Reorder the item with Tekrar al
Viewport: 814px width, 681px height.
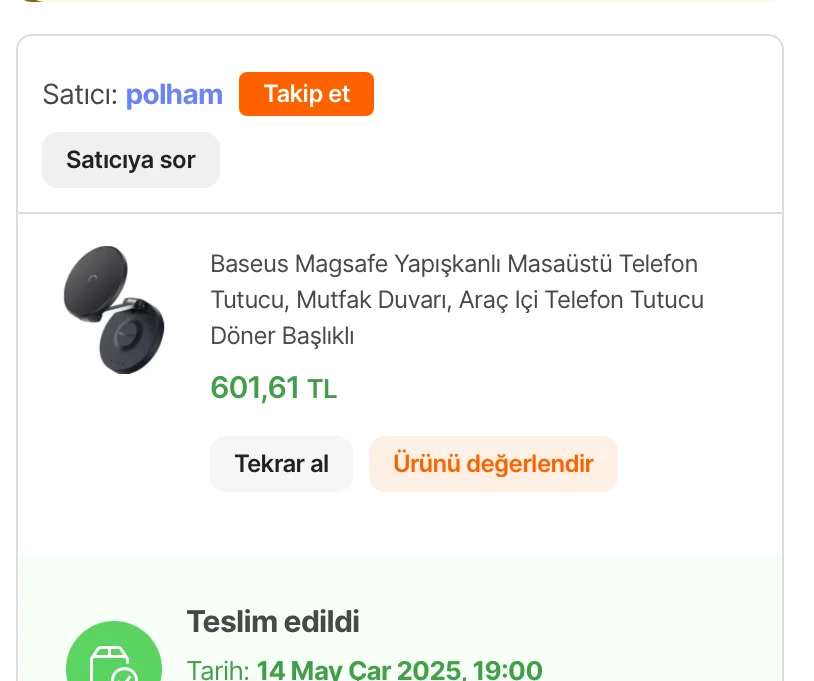click(x=281, y=464)
